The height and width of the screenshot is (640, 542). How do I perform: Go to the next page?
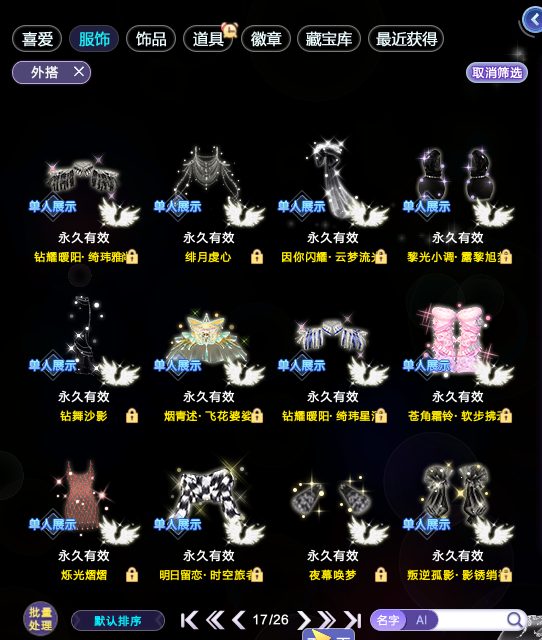pos(304,620)
